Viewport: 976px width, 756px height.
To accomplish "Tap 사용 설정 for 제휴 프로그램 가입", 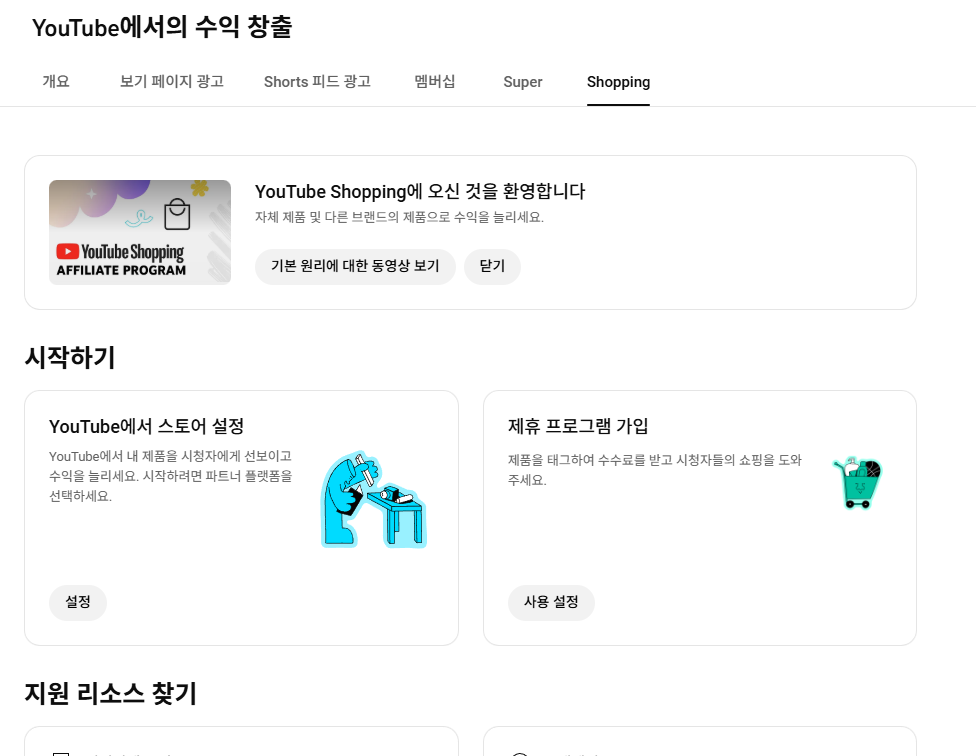I will (x=551, y=603).
